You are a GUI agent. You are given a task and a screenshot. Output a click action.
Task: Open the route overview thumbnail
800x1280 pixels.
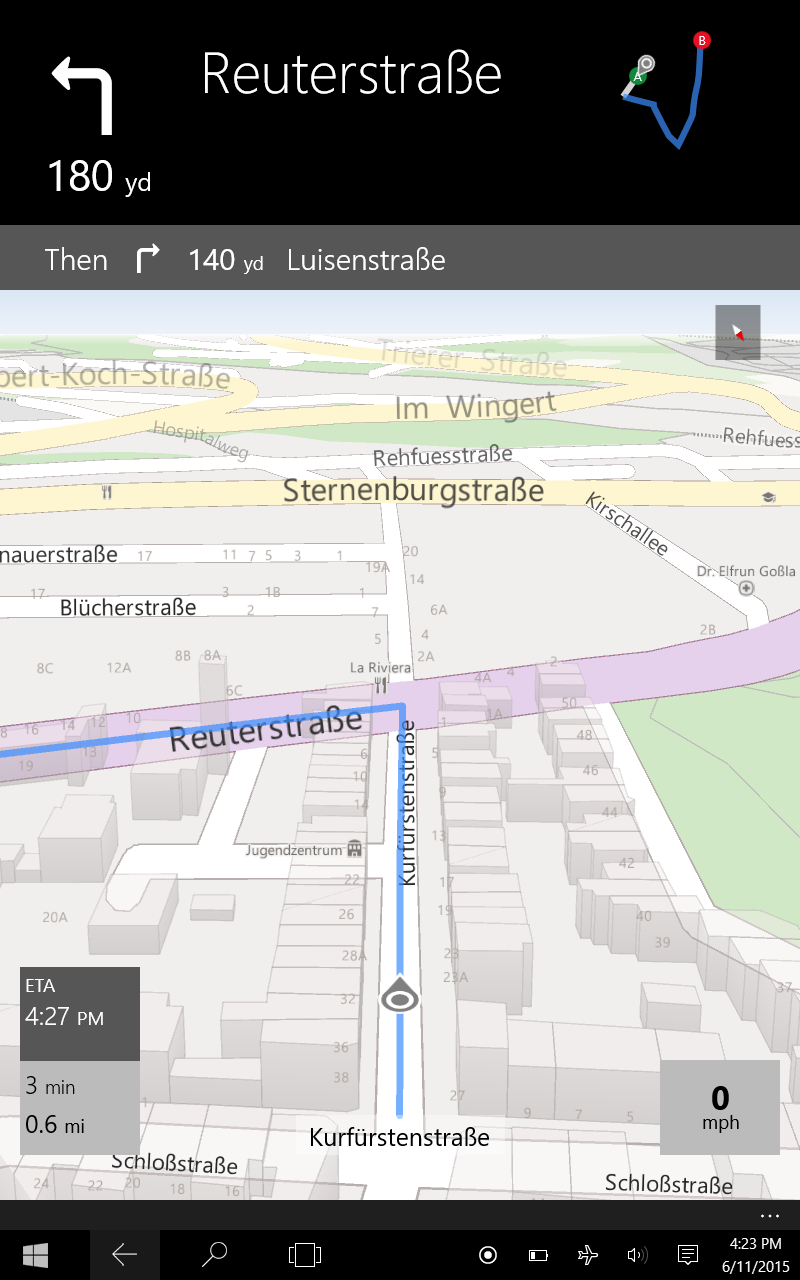tap(667, 89)
